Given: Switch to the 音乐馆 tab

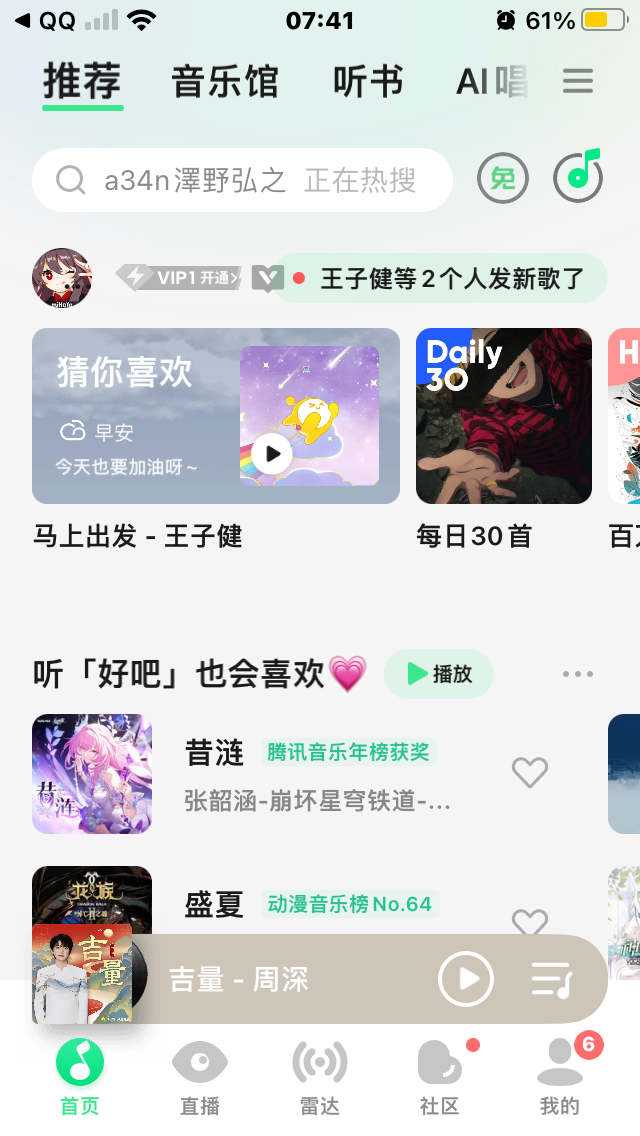Looking at the screenshot, I should [x=224, y=82].
